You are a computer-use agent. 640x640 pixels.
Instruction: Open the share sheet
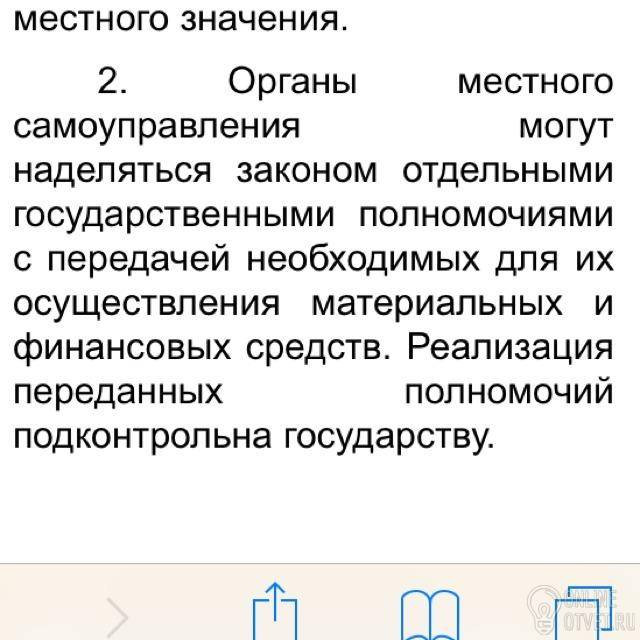click(275, 611)
